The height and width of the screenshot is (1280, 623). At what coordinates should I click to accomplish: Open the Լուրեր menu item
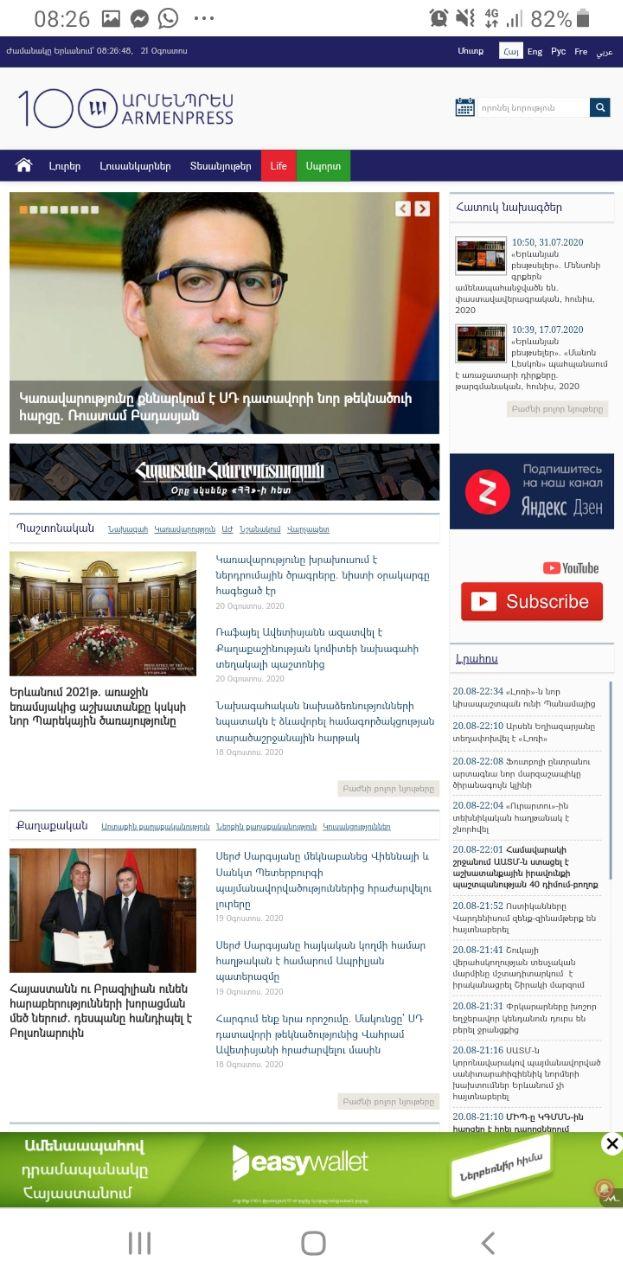pyautogui.click(x=65, y=166)
